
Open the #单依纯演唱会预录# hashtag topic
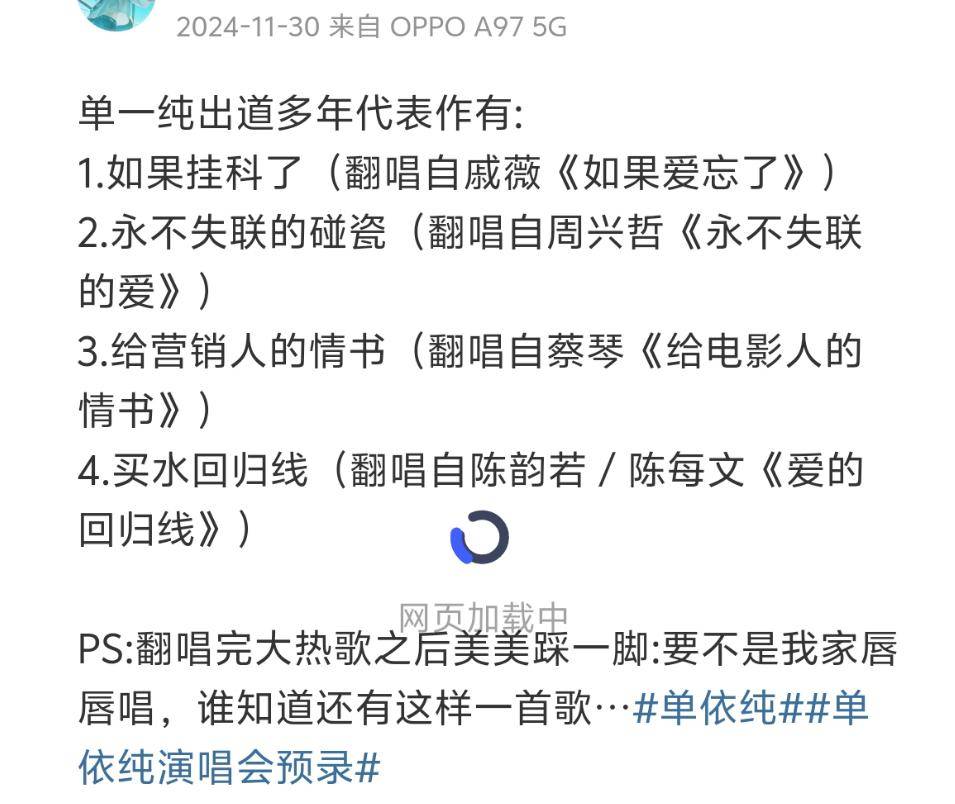click(x=230, y=768)
